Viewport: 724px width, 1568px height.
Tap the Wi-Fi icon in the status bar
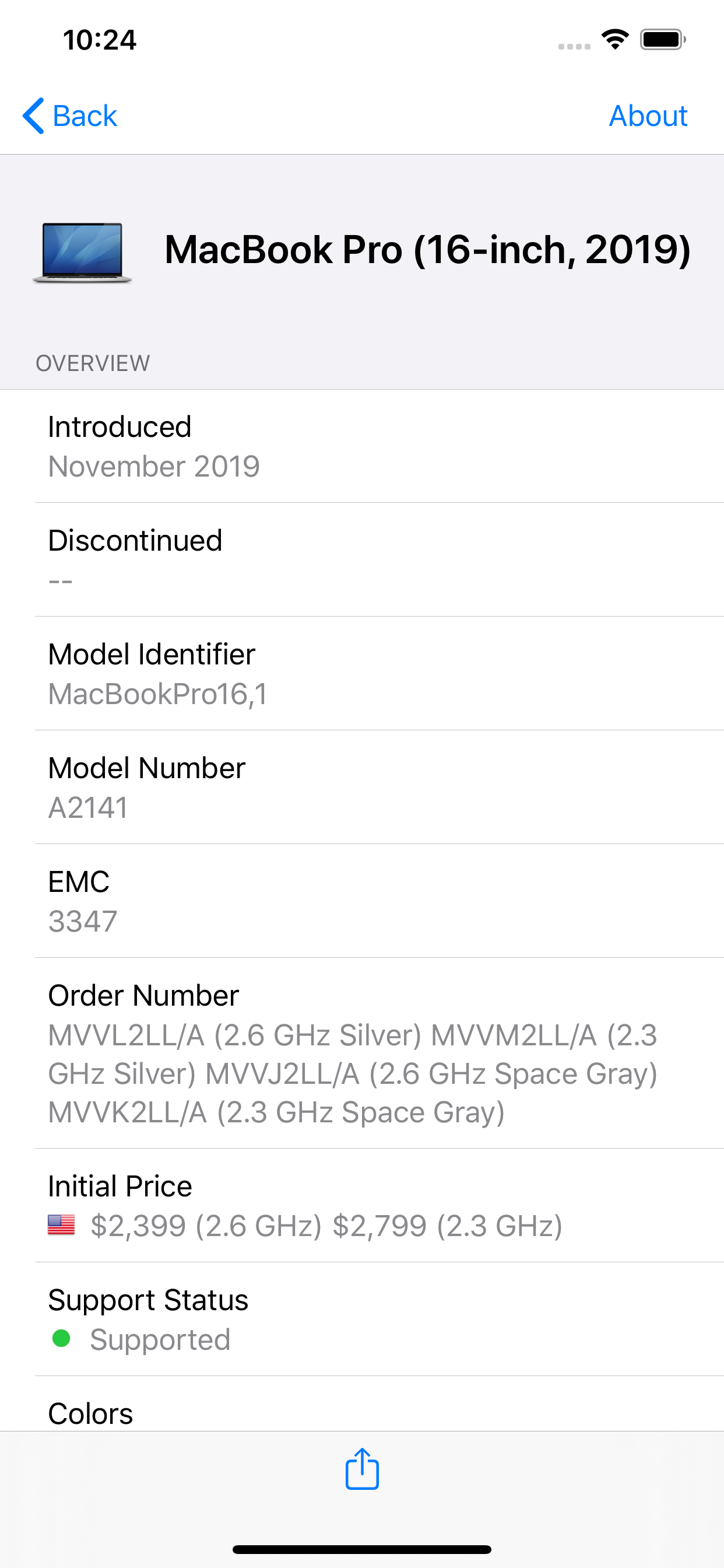(x=614, y=39)
